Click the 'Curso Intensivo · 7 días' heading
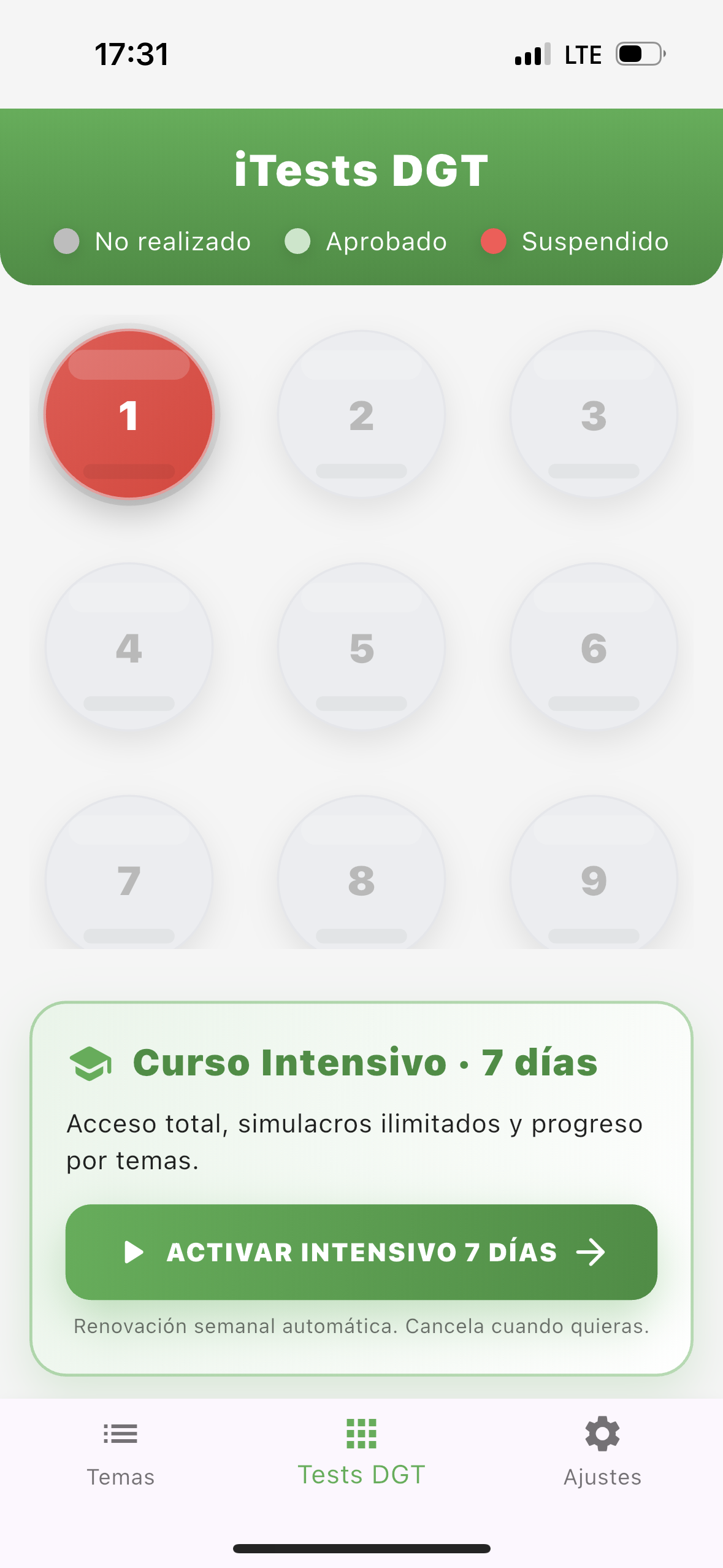 (x=364, y=1063)
